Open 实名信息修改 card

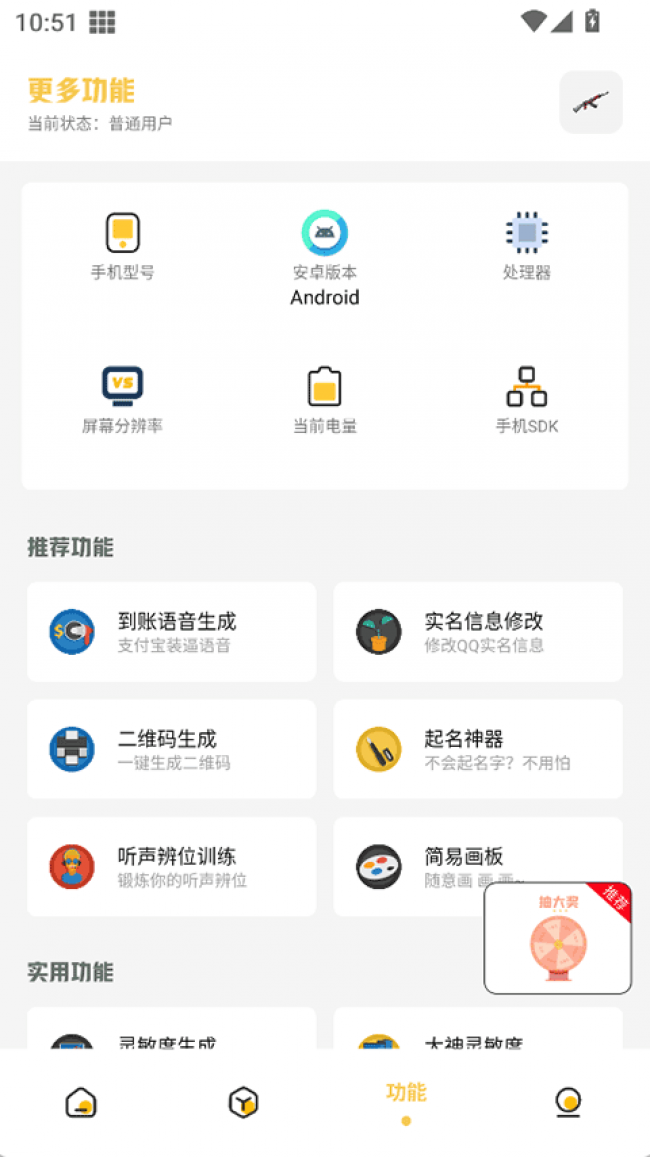(477, 632)
